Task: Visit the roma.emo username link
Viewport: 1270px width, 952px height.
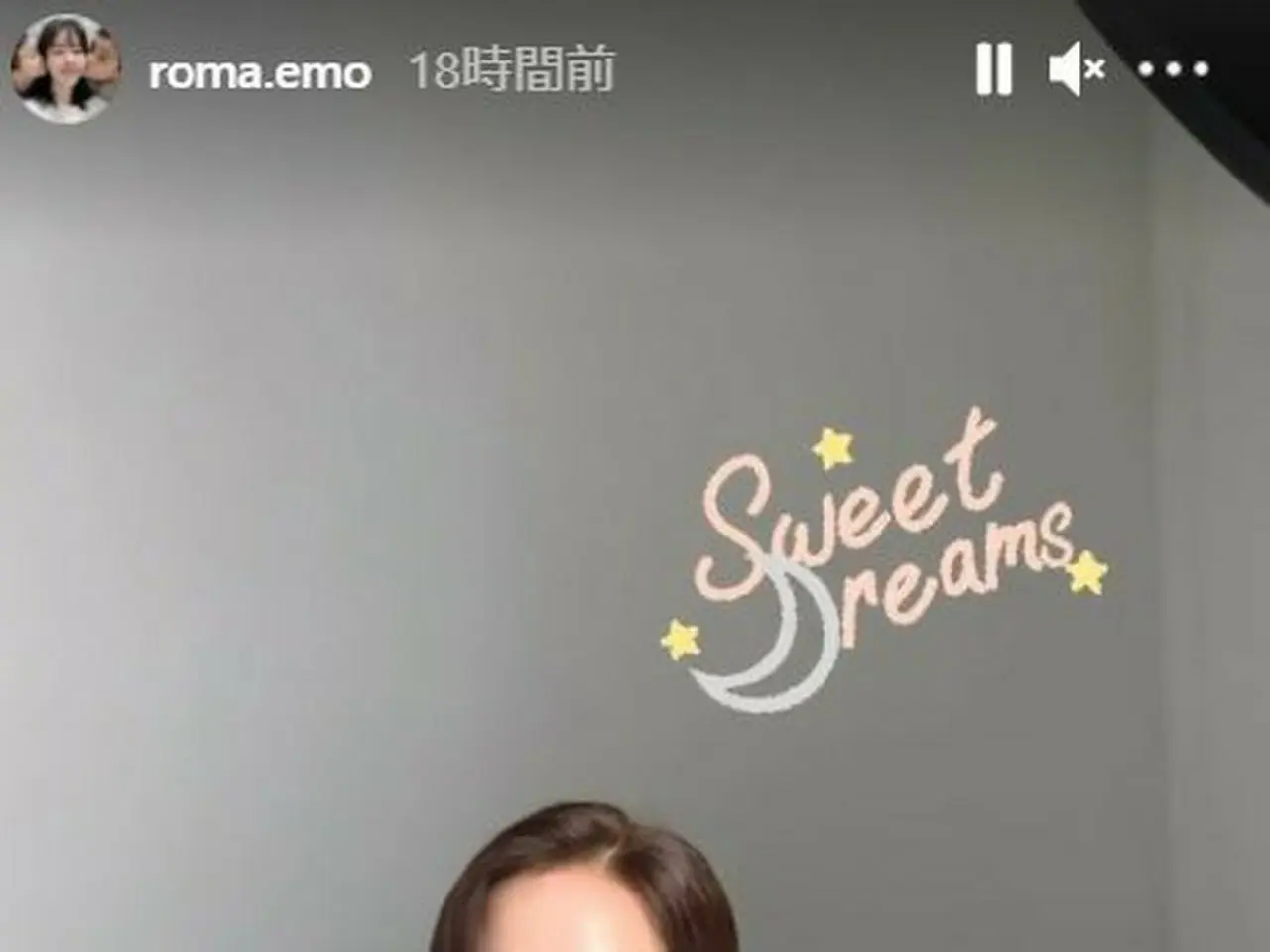Action: coord(260,72)
